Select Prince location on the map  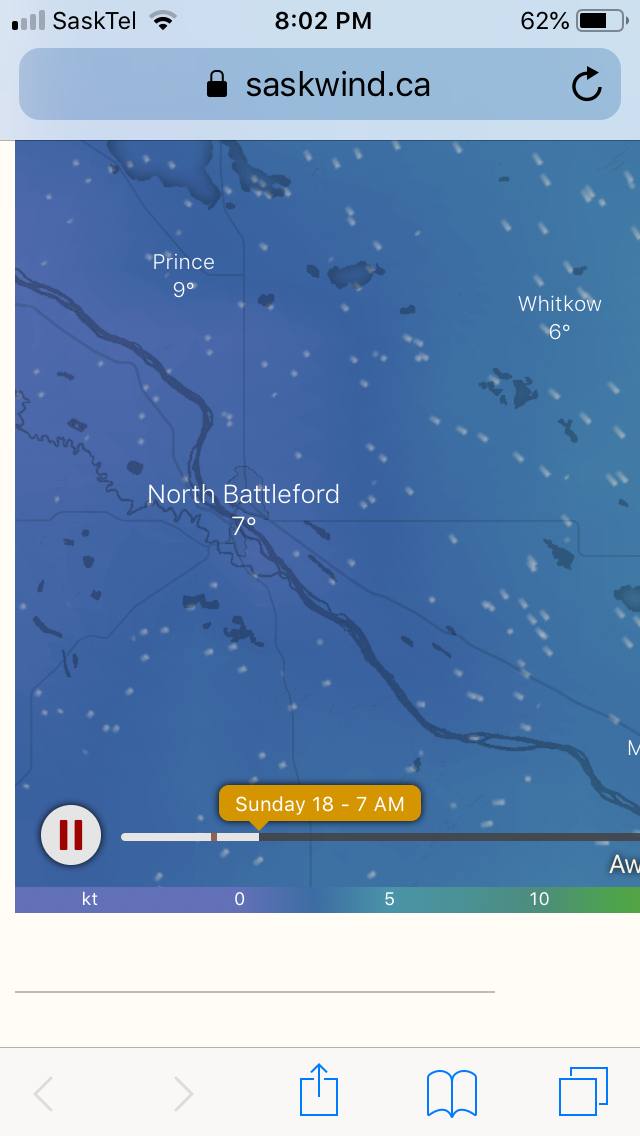tap(183, 263)
